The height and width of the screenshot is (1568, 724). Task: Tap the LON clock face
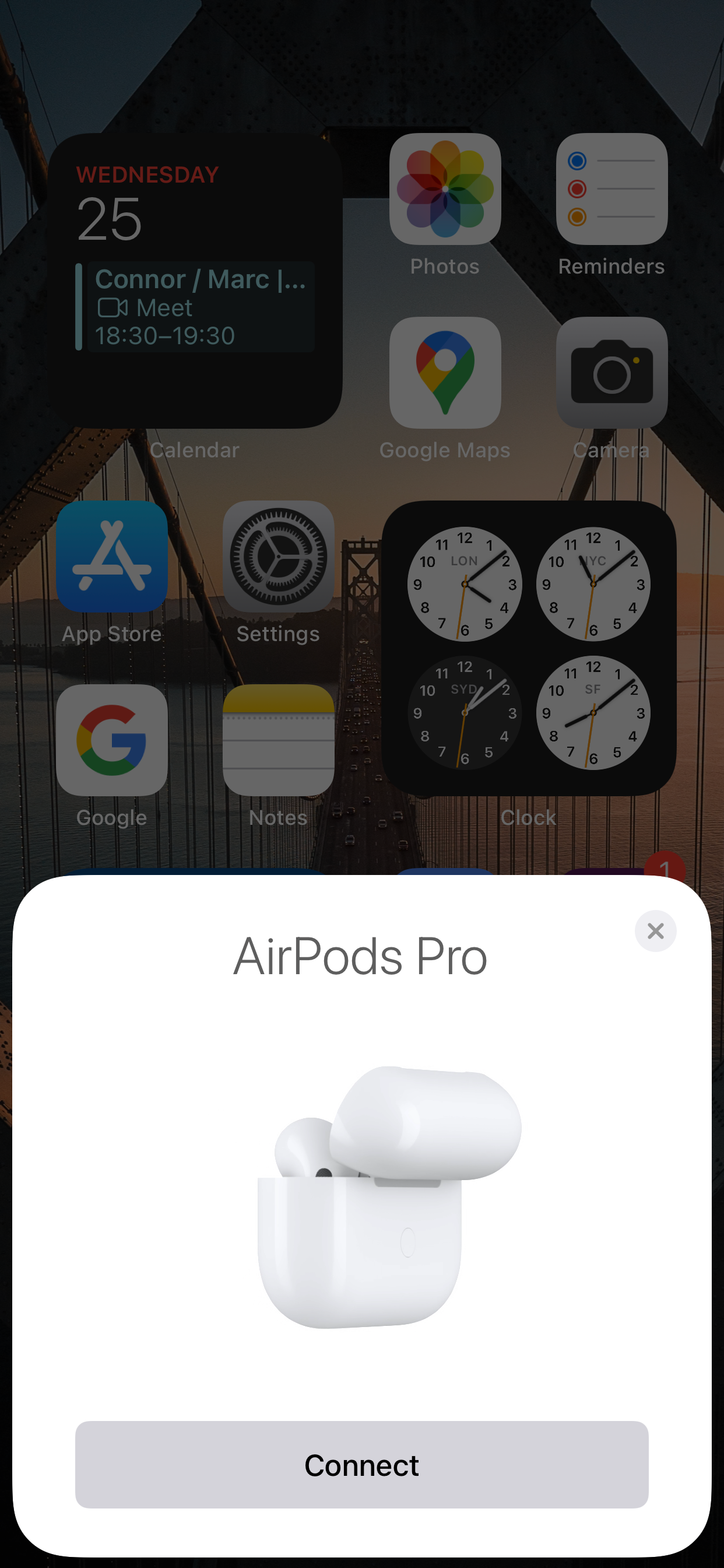(465, 583)
